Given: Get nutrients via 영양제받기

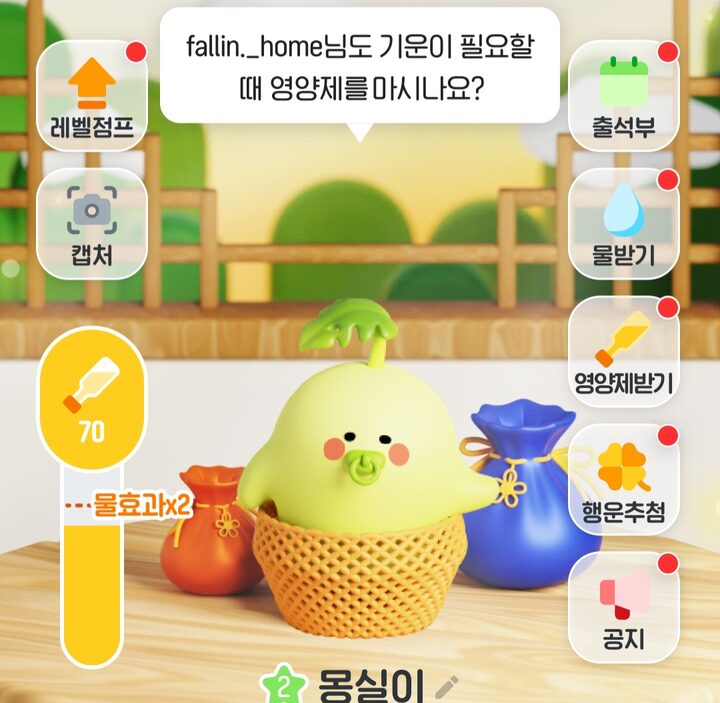Looking at the screenshot, I should (x=623, y=351).
